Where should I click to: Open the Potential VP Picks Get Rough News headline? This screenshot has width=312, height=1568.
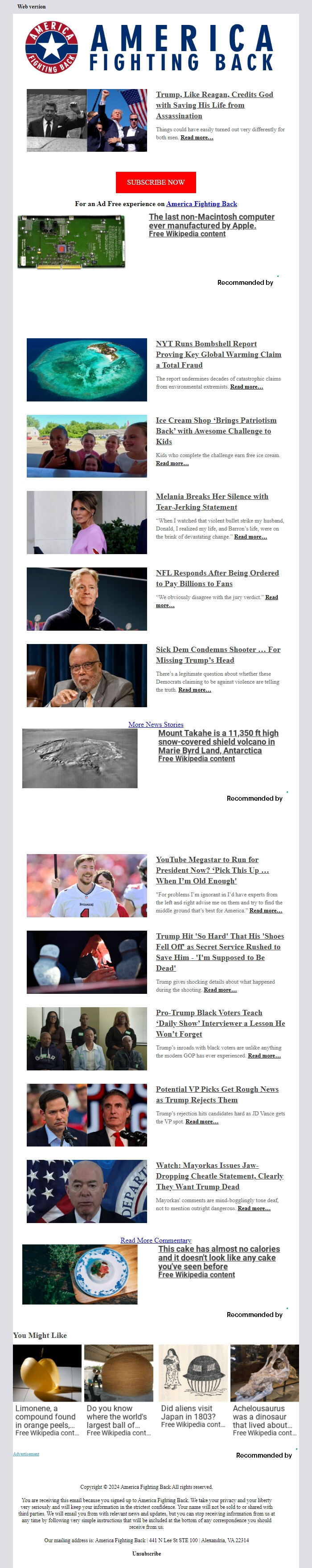(217, 1094)
